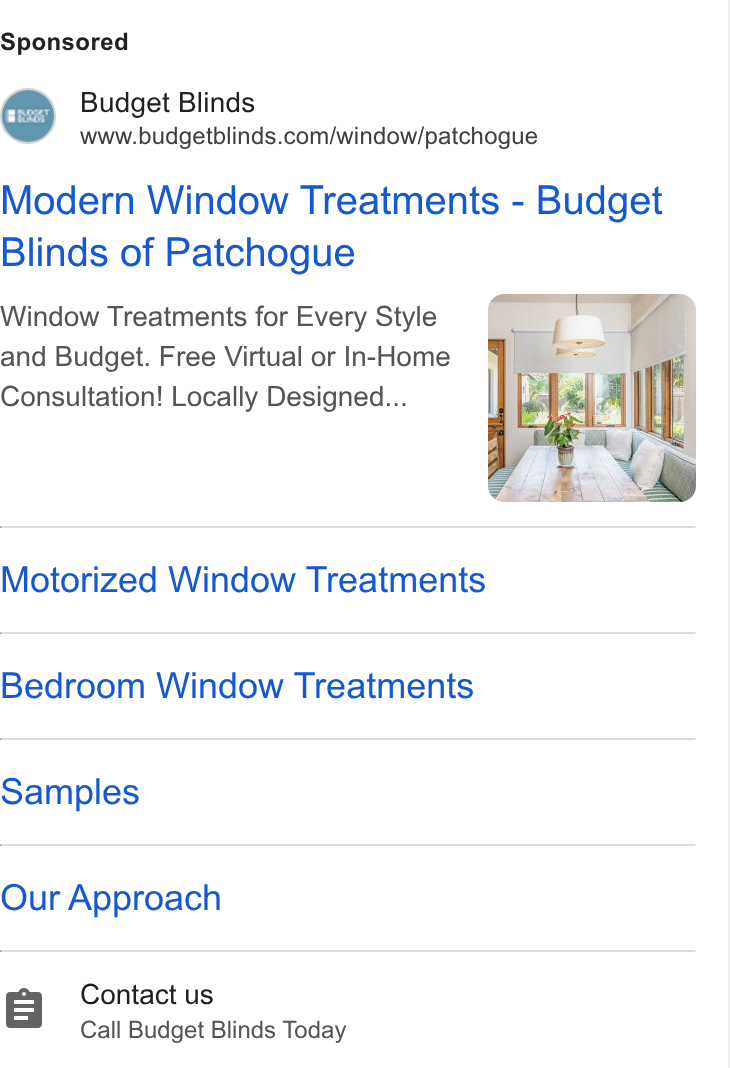View the Our Approach page
Screen dimensions: 730x1068
point(111,898)
